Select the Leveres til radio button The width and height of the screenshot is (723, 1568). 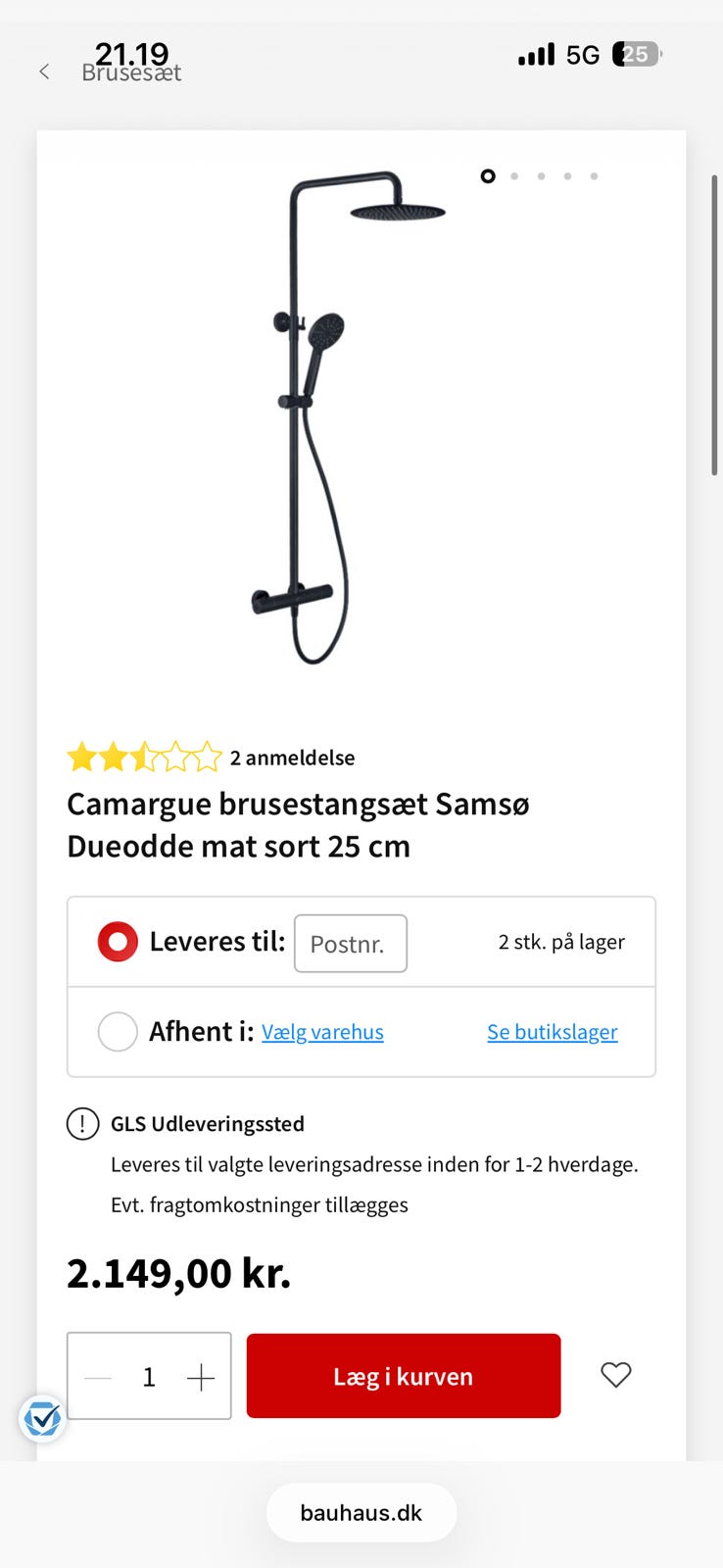pos(117,941)
